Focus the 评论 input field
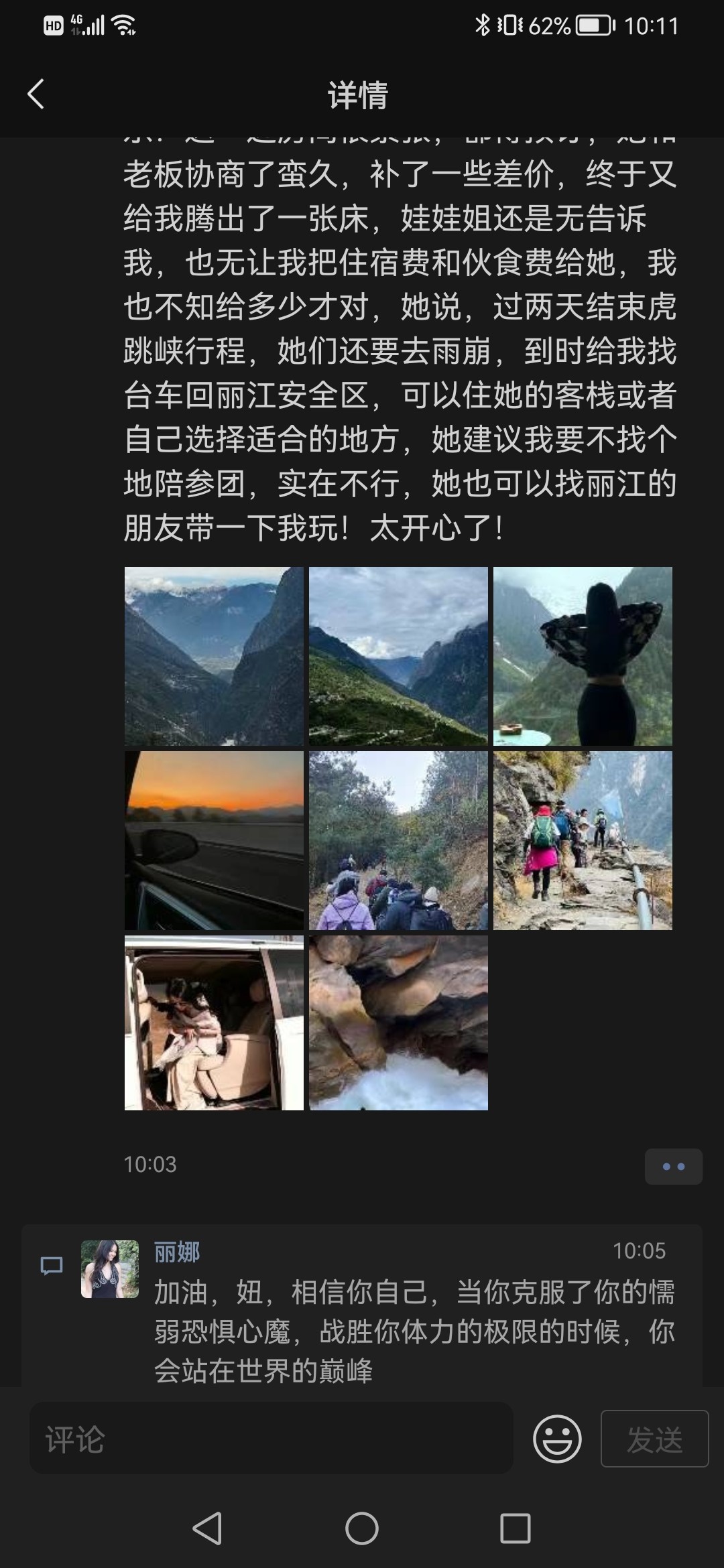Image resolution: width=724 pixels, height=1568 pixels. click(x=271, y=1439)
